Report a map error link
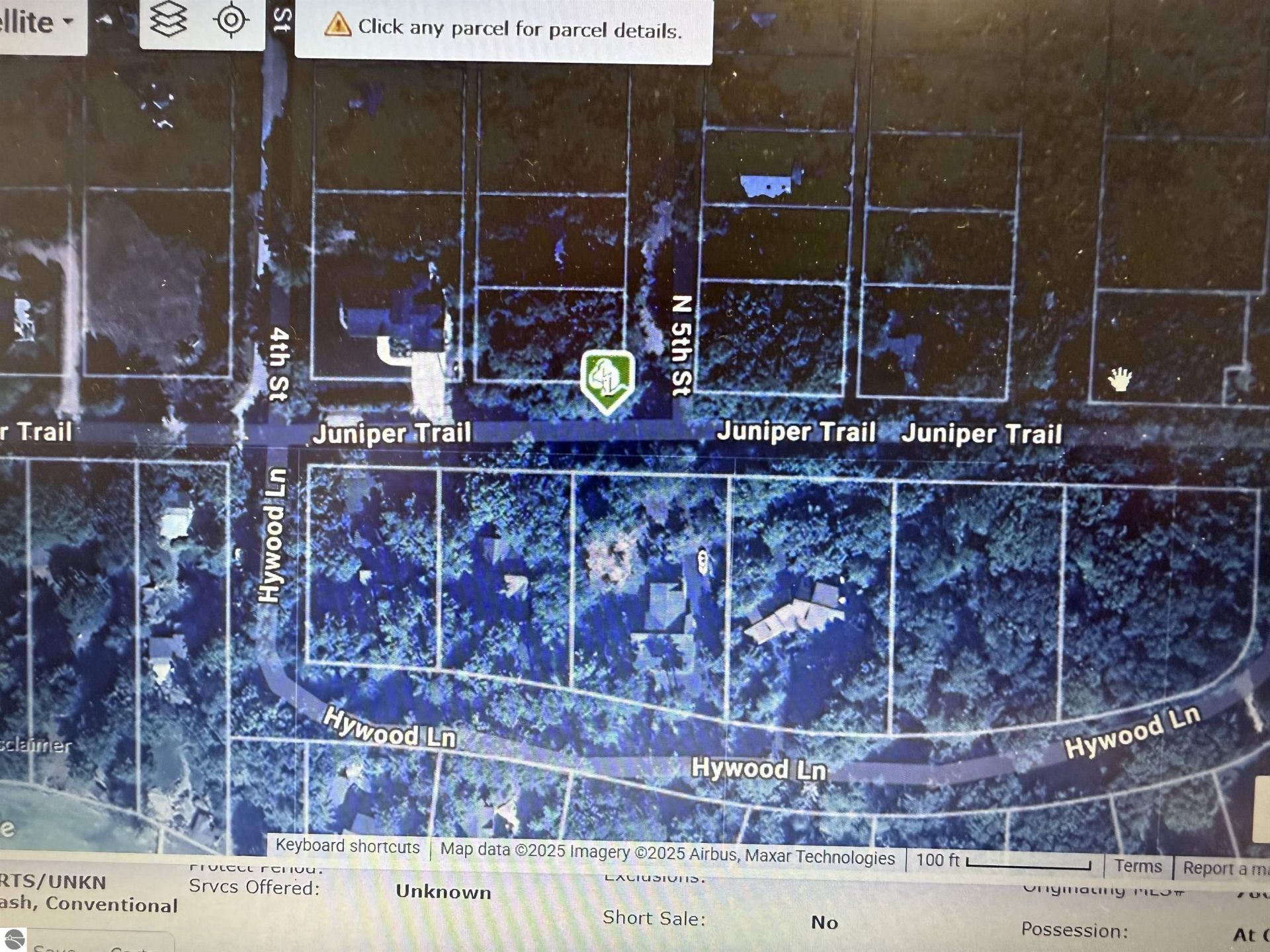 coord(1225,868)
